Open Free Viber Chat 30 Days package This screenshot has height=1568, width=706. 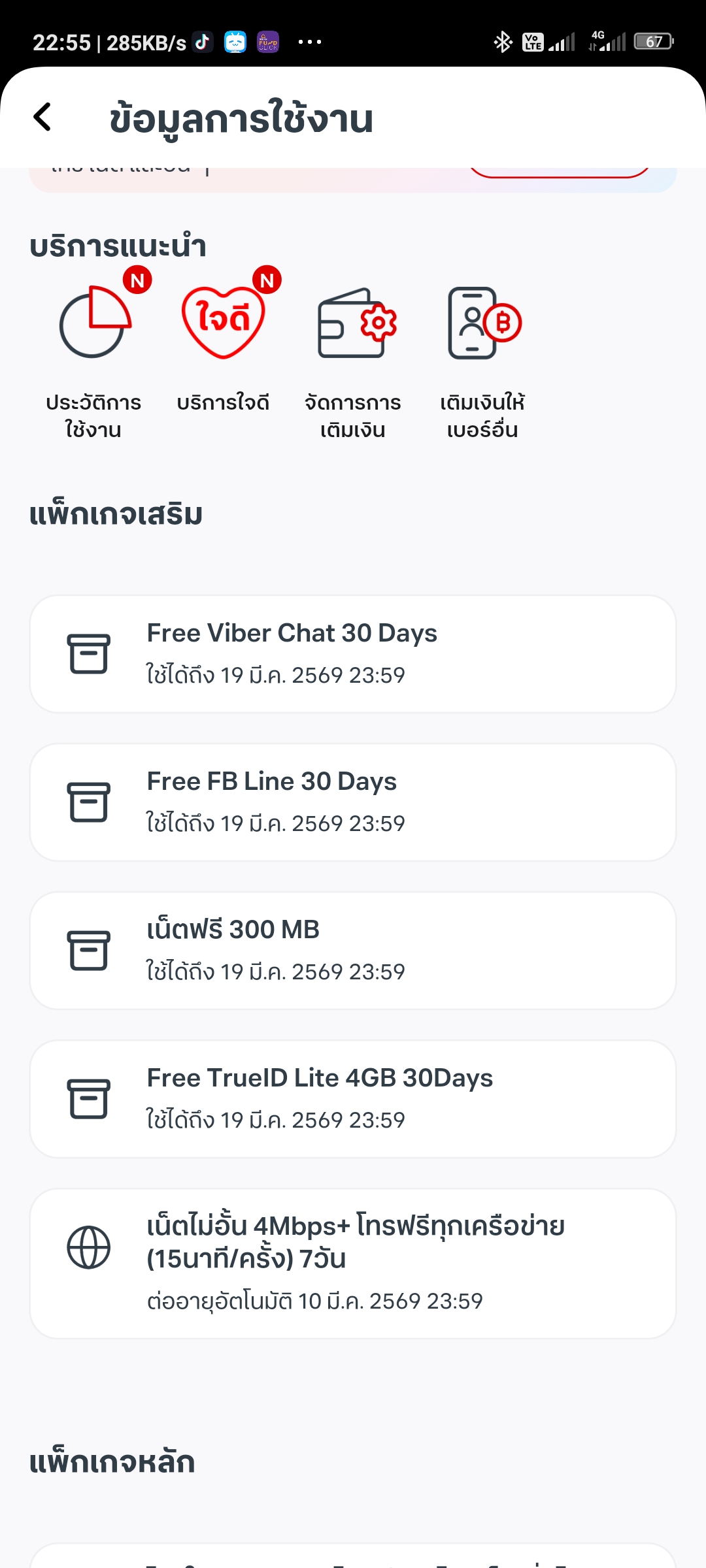pyautogui.click(x=353, y=653)
